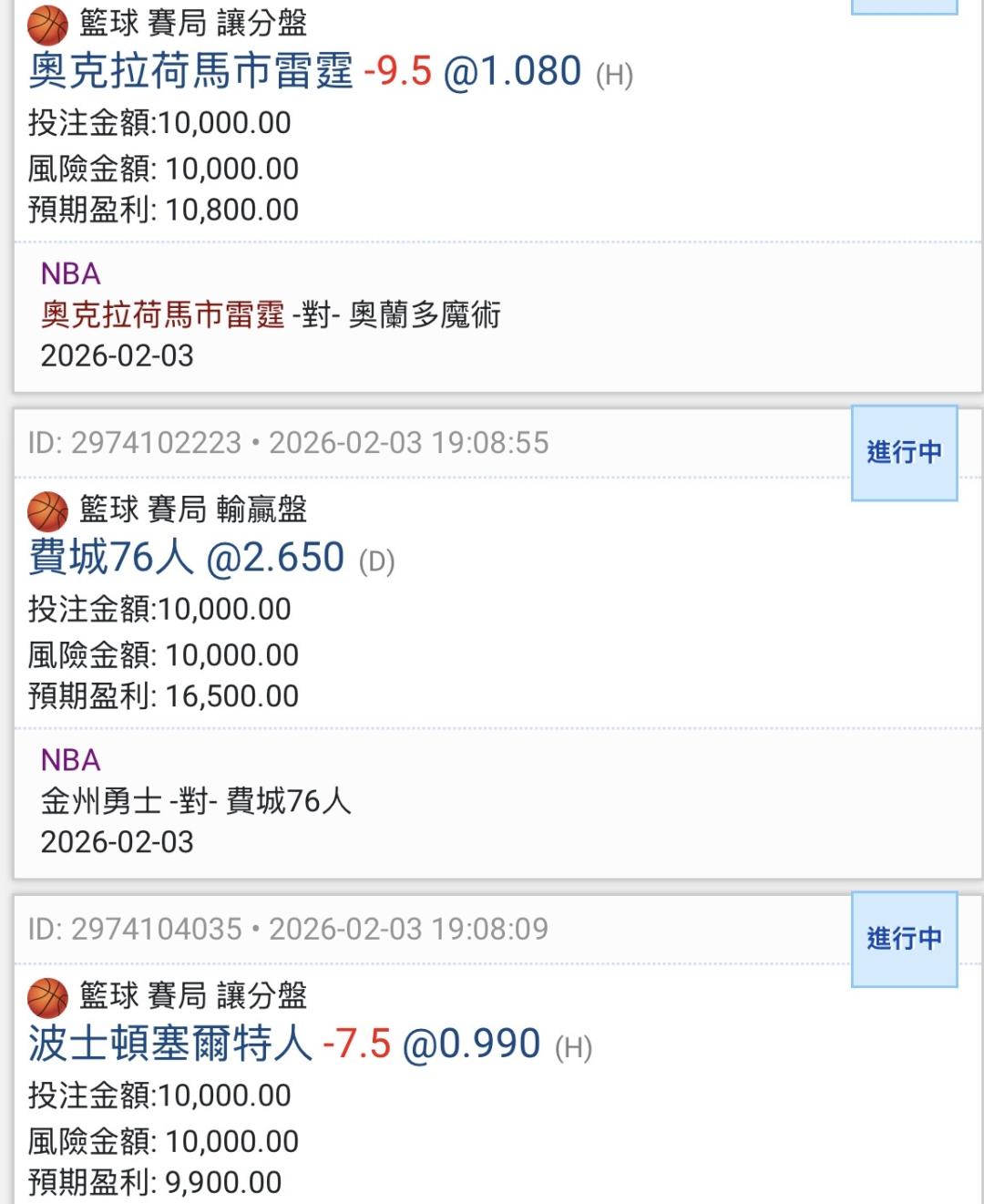The height and width of the screenshot is (1204, 984).
Task: Open the 奧克拉荷馬市雷霆 -9.5 bet card
Action: pyautogui.click(x=497, y=194)
